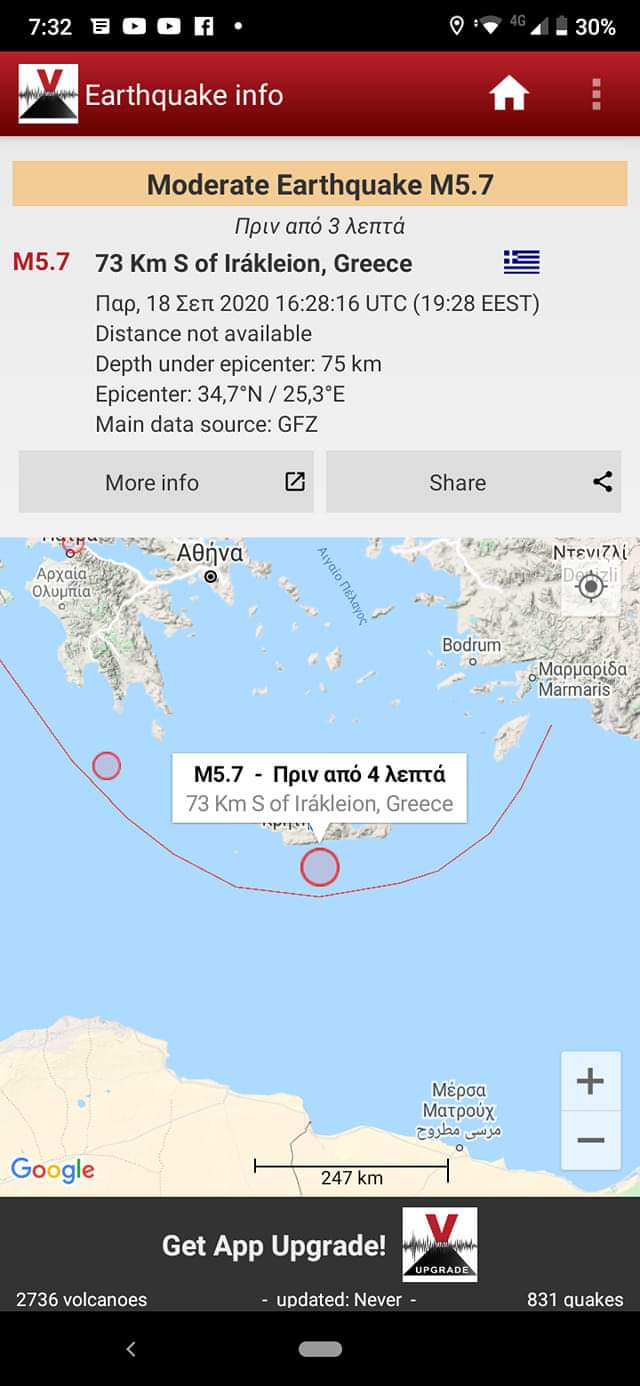Open More info about the earthquake
Image resolution: width=640 pixels, height=1386 pixels.
166,482
